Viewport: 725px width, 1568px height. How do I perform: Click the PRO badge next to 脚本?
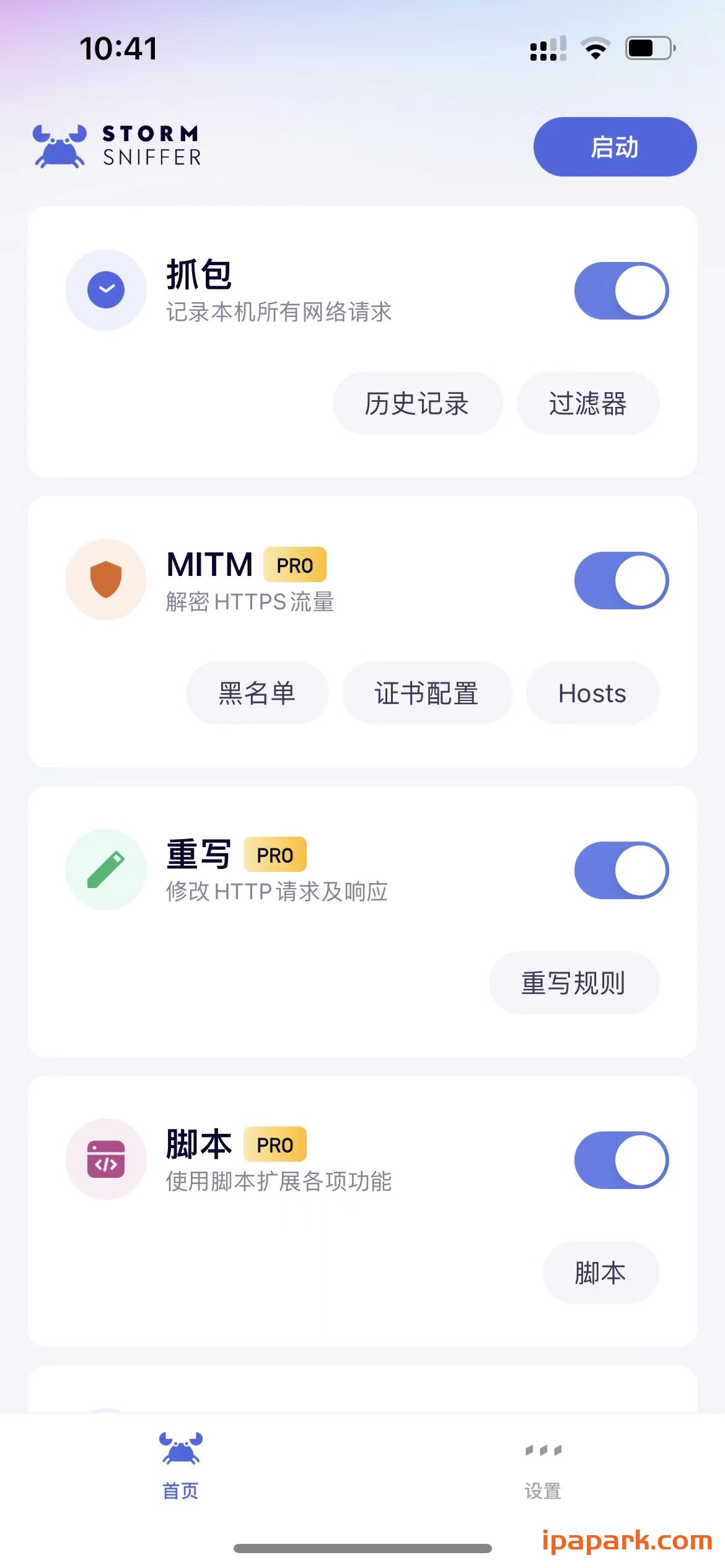click(275, 1145)
